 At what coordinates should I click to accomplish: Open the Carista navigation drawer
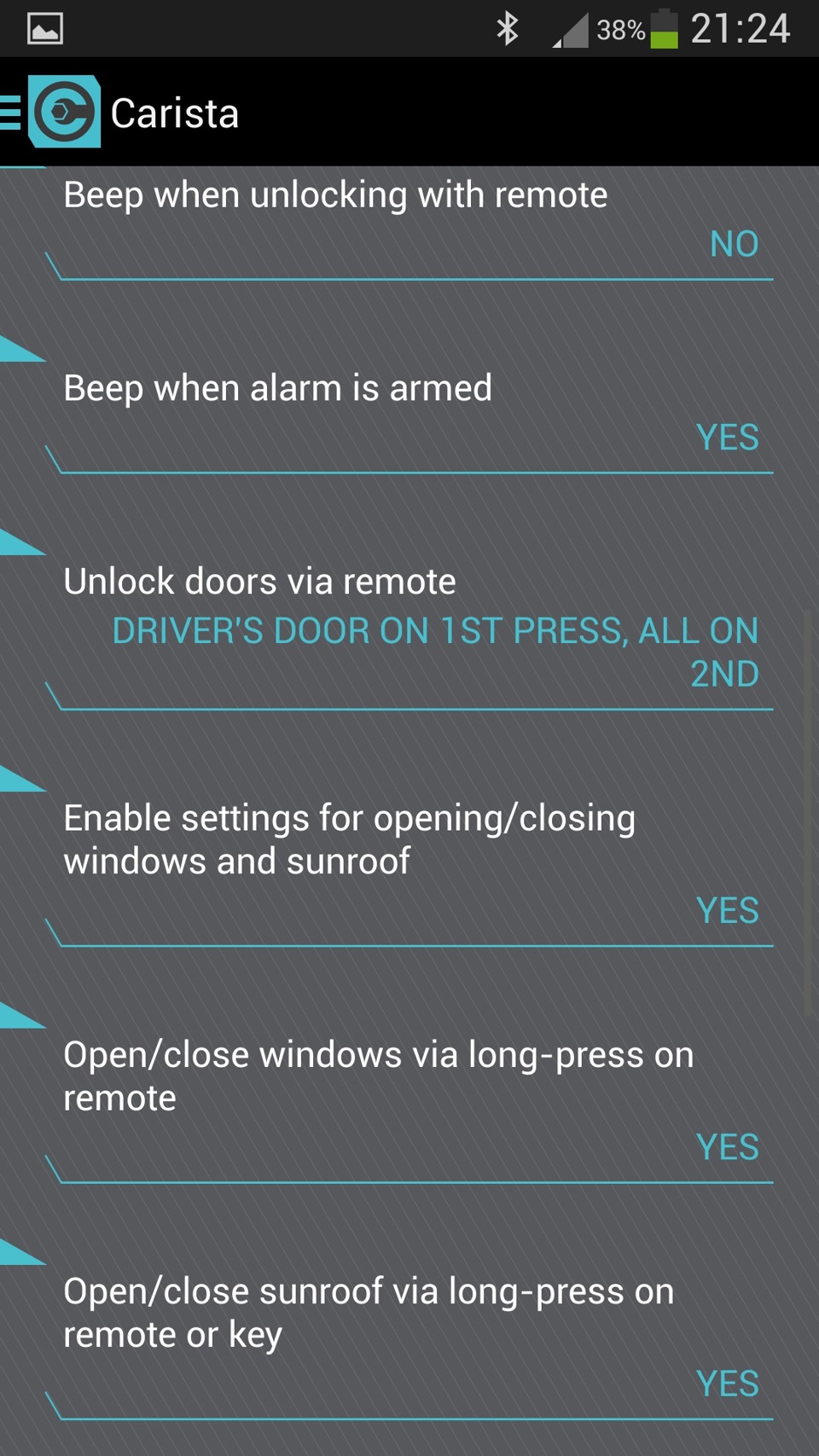coord(49,112)
